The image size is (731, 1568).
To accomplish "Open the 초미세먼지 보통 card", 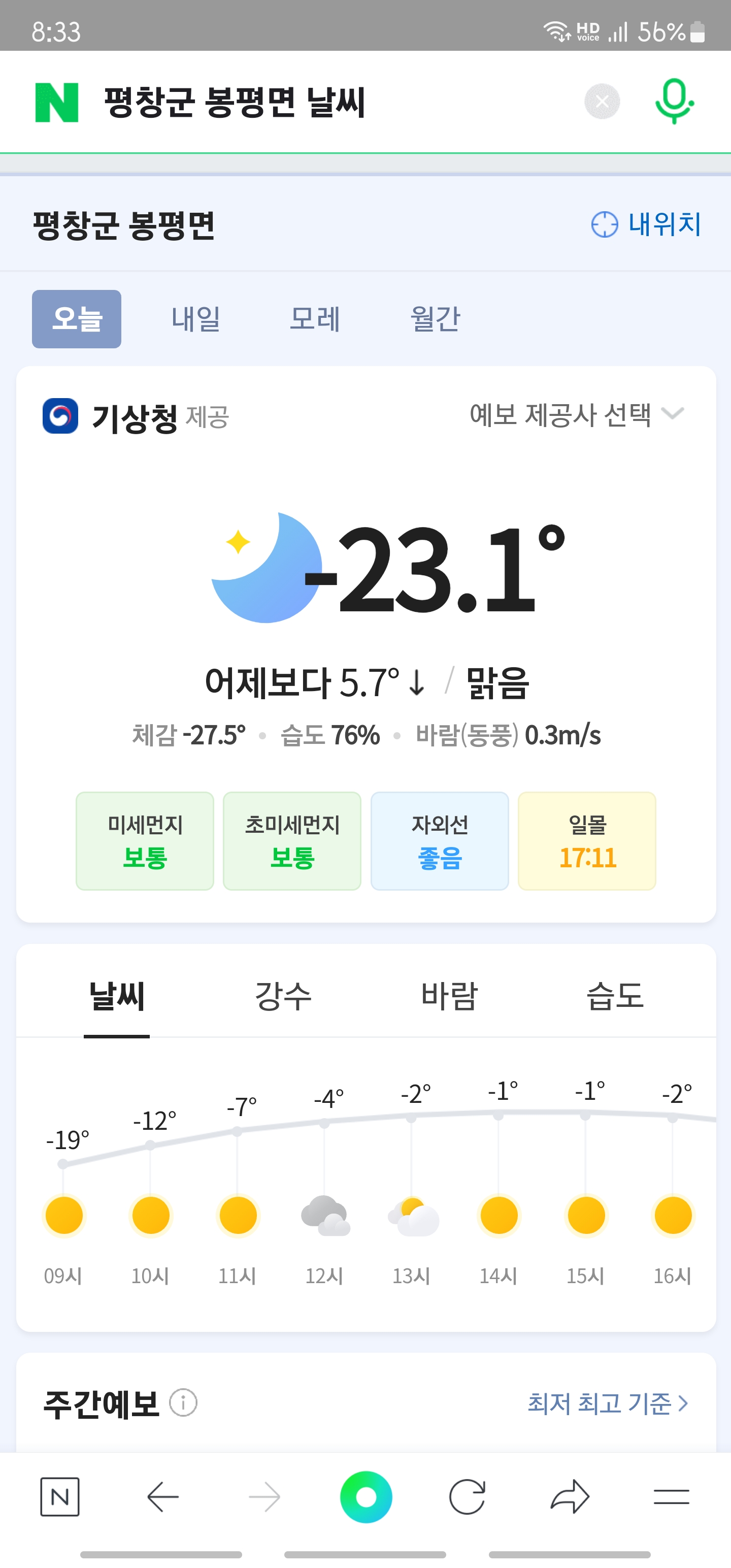I will pos(292,840).
